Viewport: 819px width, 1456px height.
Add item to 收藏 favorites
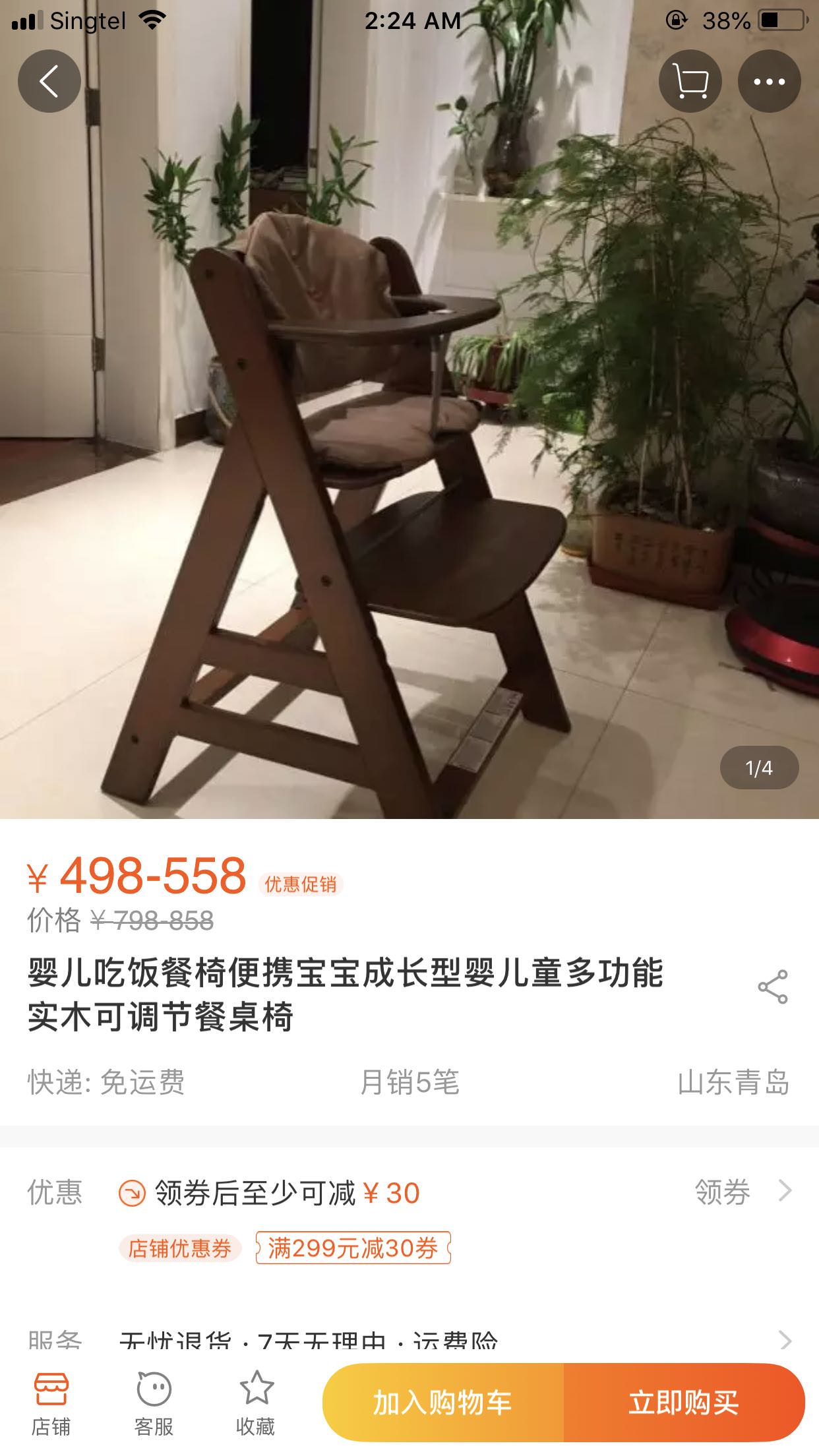(255, 1402)
